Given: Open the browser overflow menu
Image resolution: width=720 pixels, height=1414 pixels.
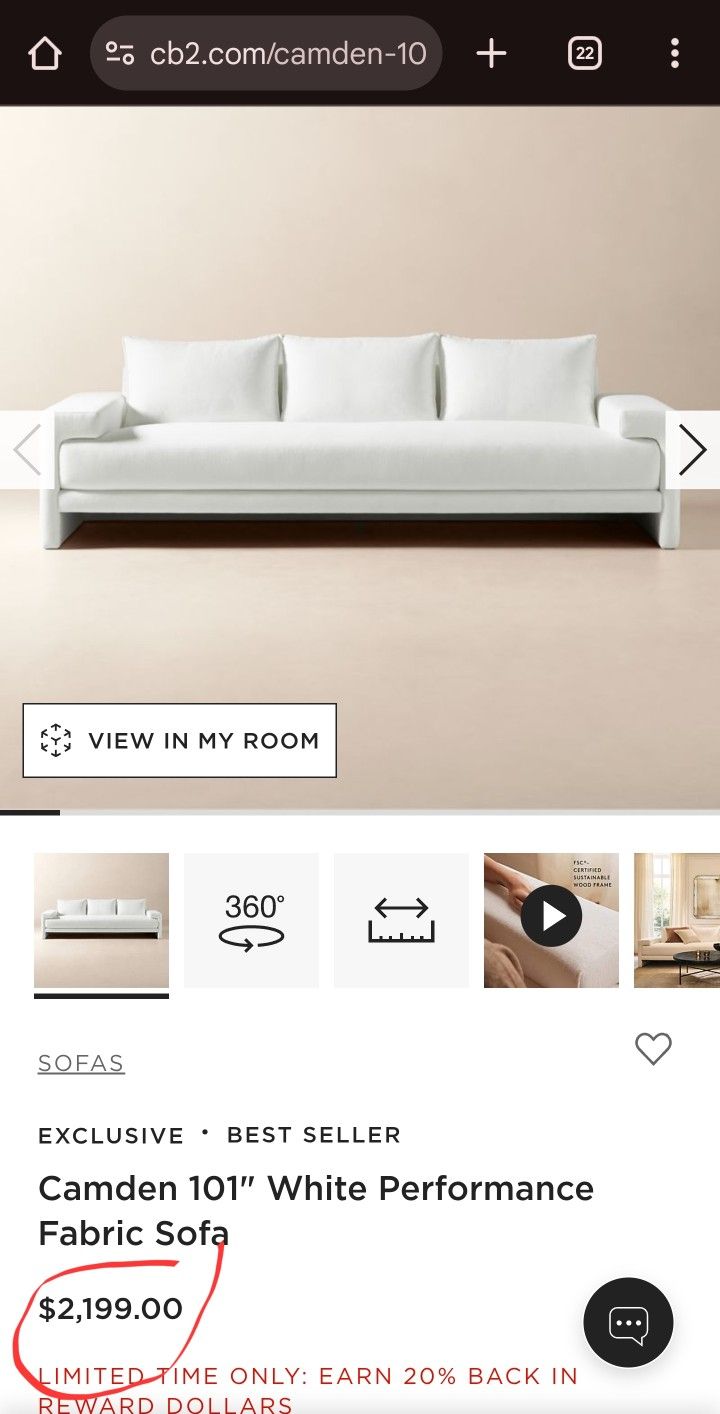Looking at the screenshot, I should click(675, 53).
